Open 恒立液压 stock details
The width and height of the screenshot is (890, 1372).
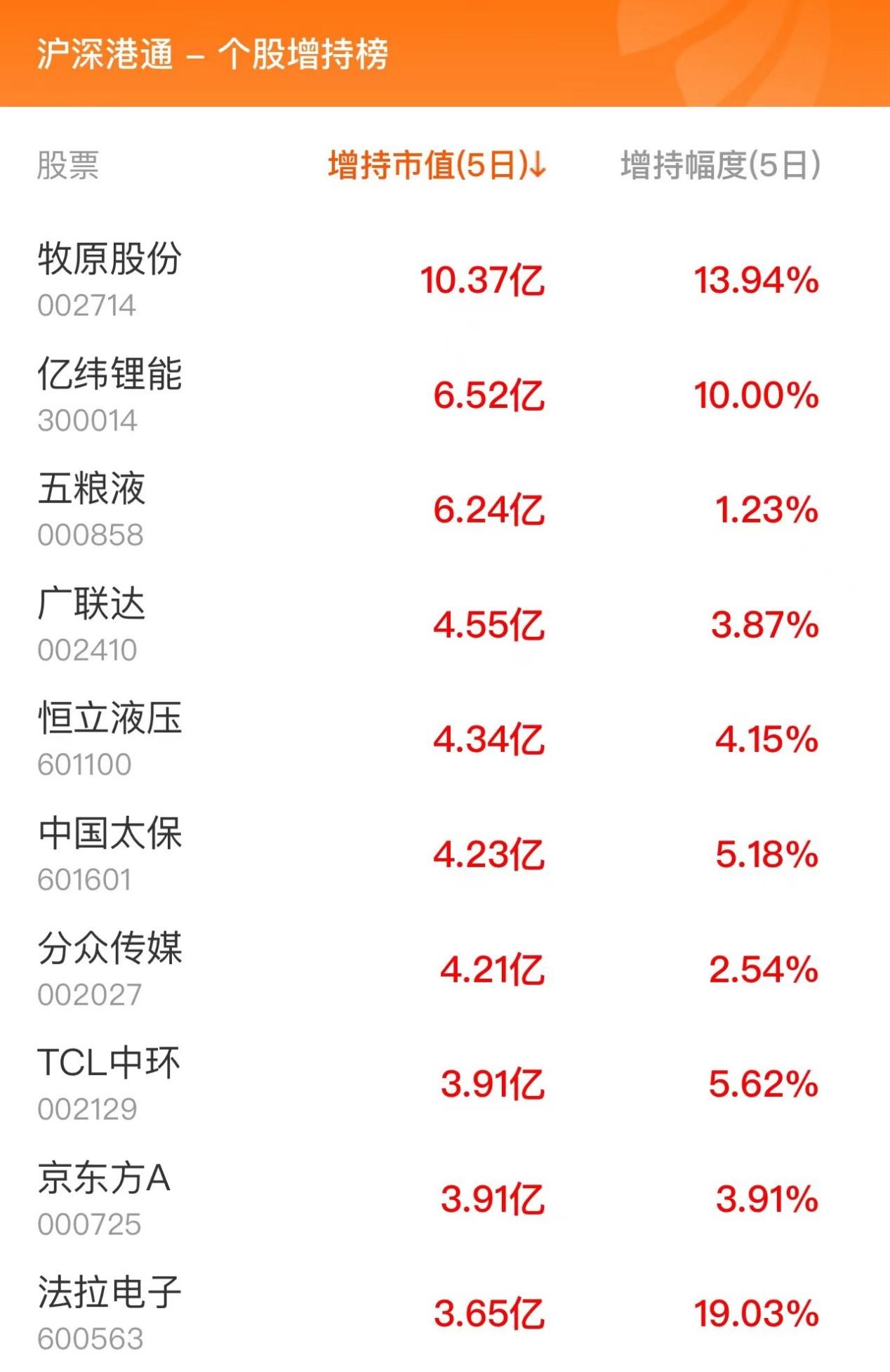pyautogui.click(x=109, y=719)
